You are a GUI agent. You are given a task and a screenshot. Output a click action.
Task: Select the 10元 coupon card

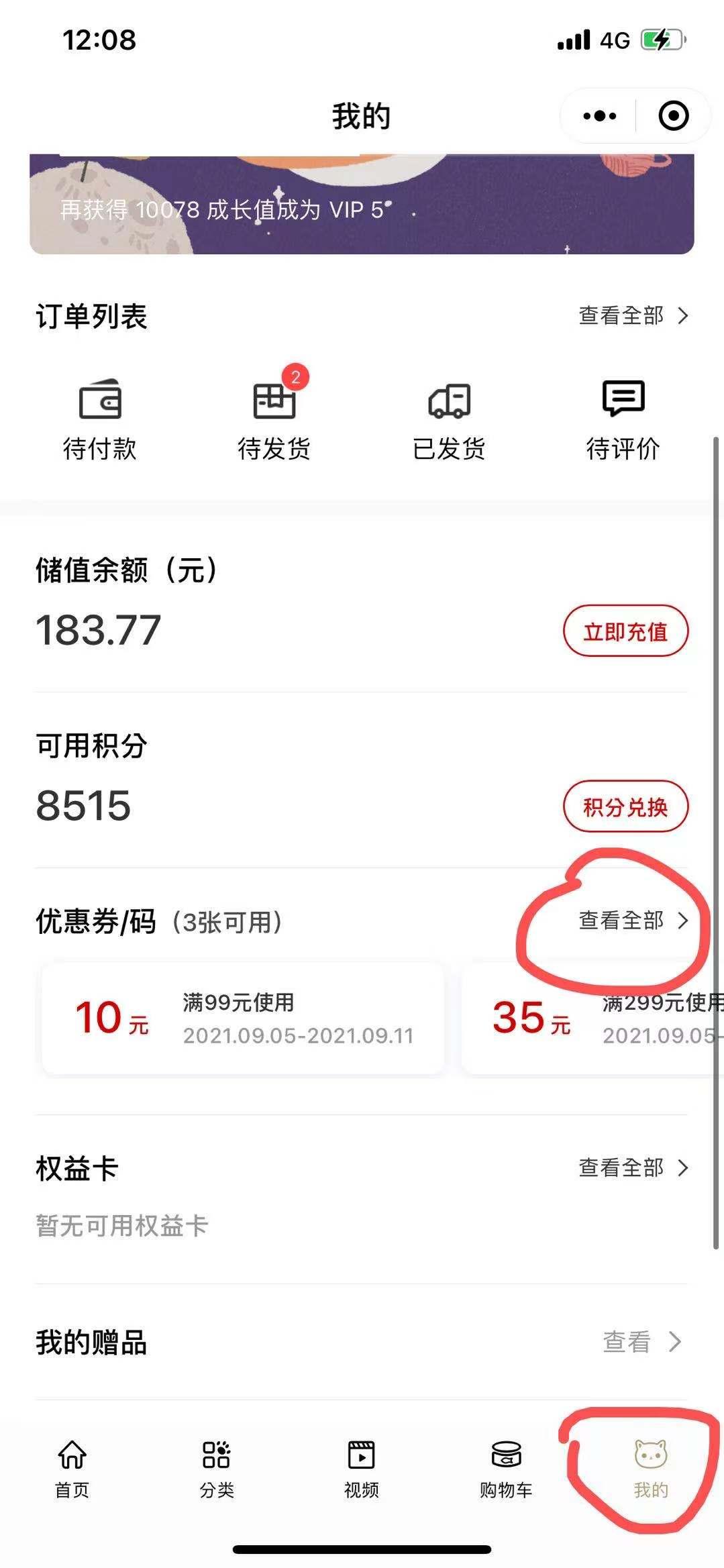click(243, 1018)
